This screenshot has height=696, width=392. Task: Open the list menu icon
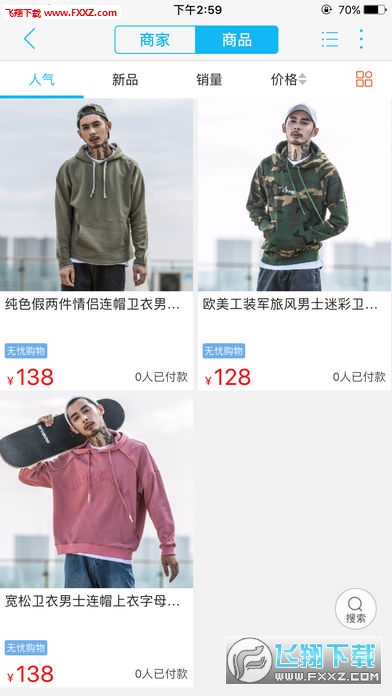point(330,40)
